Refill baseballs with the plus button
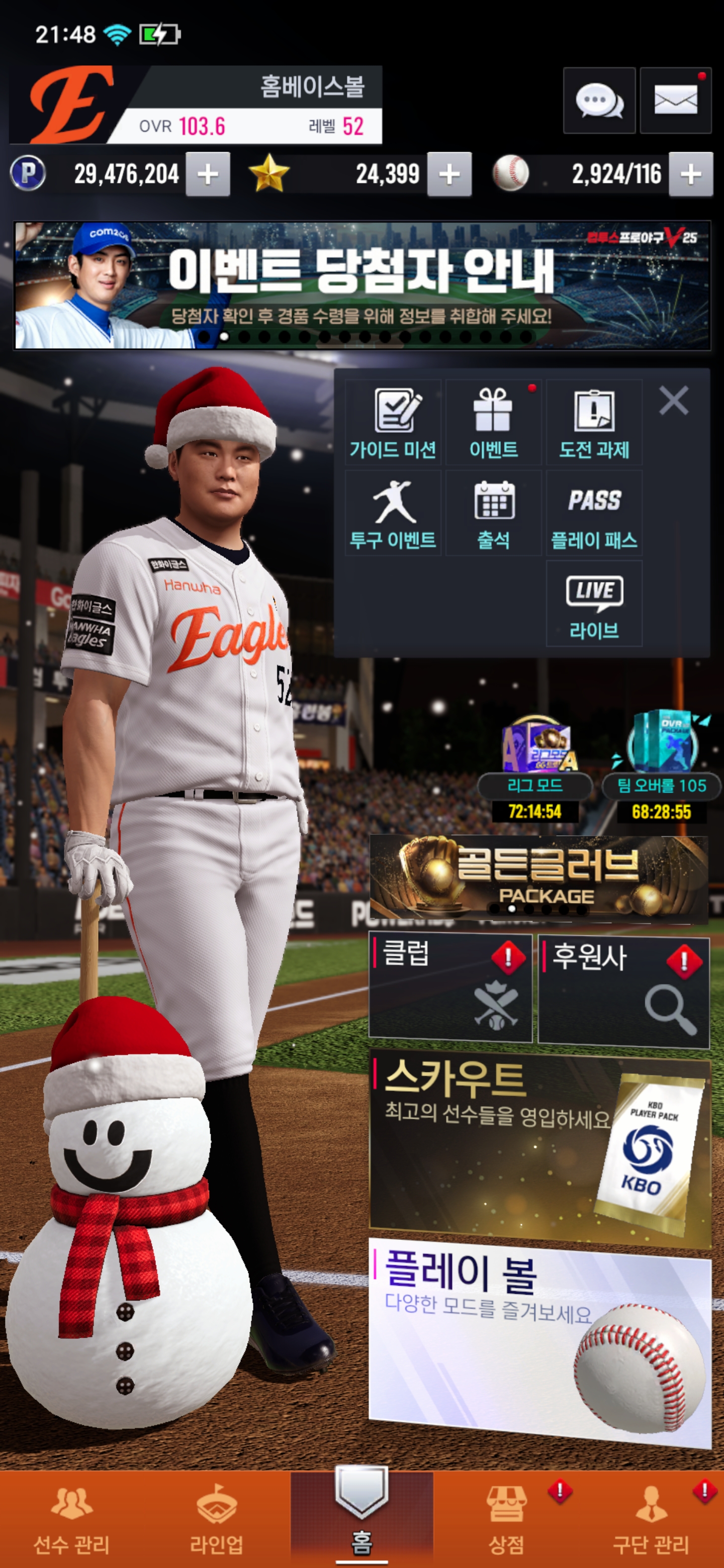The image size is (724, 1568). (690, 175)
